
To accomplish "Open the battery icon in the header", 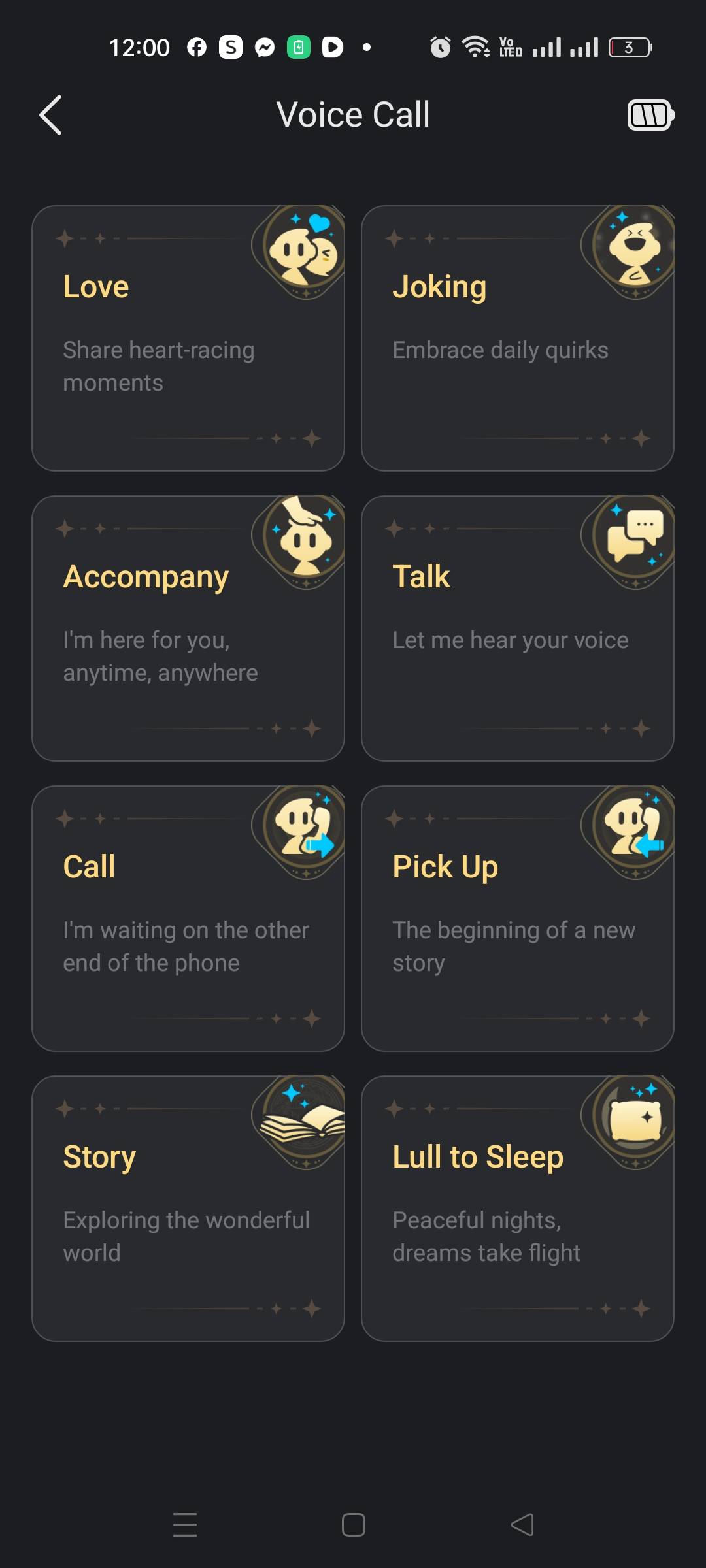I will (650, 115).
